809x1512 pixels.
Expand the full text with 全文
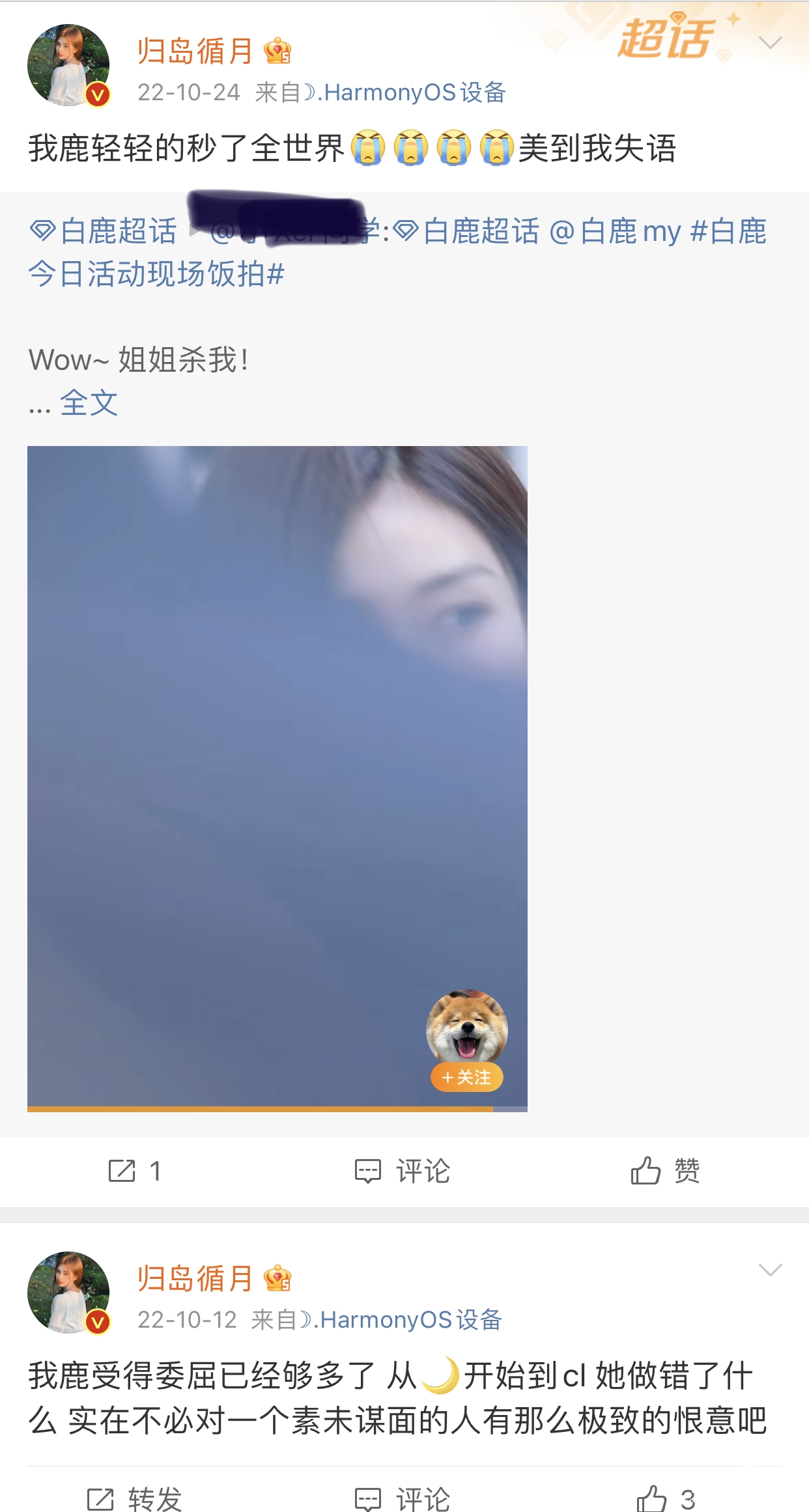89,403
